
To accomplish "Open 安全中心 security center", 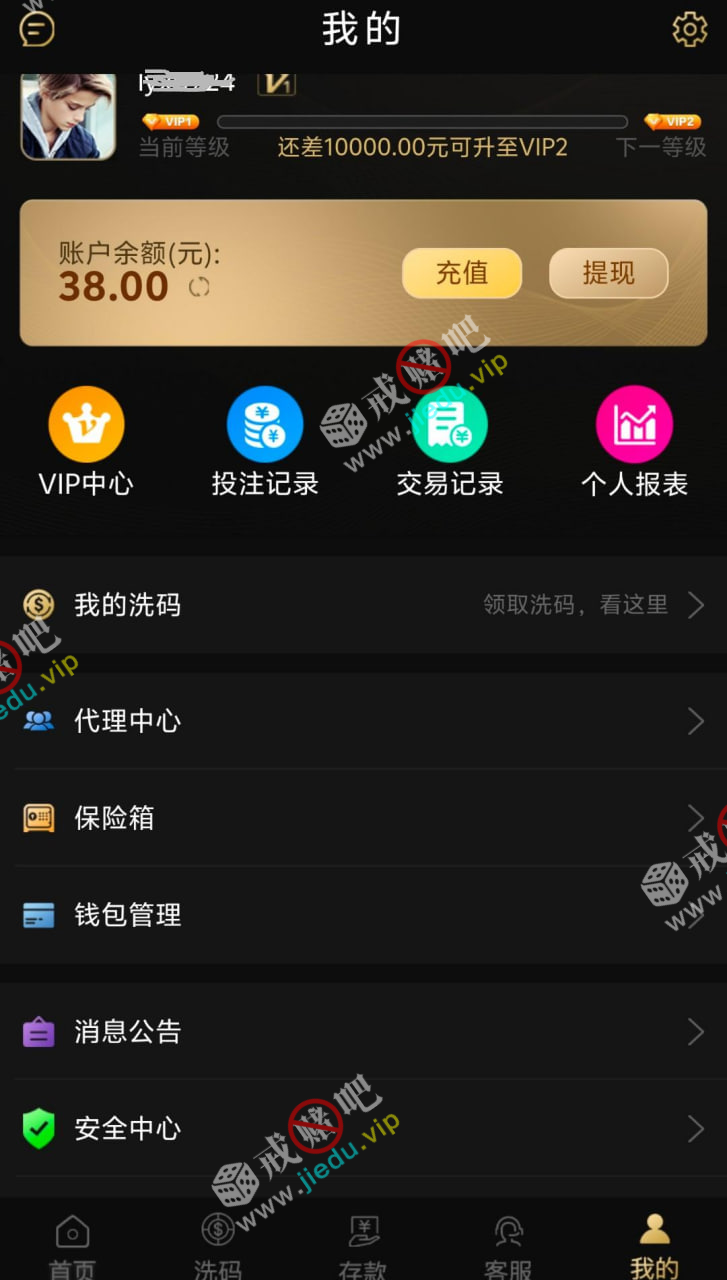I will tap(363, 1129).
